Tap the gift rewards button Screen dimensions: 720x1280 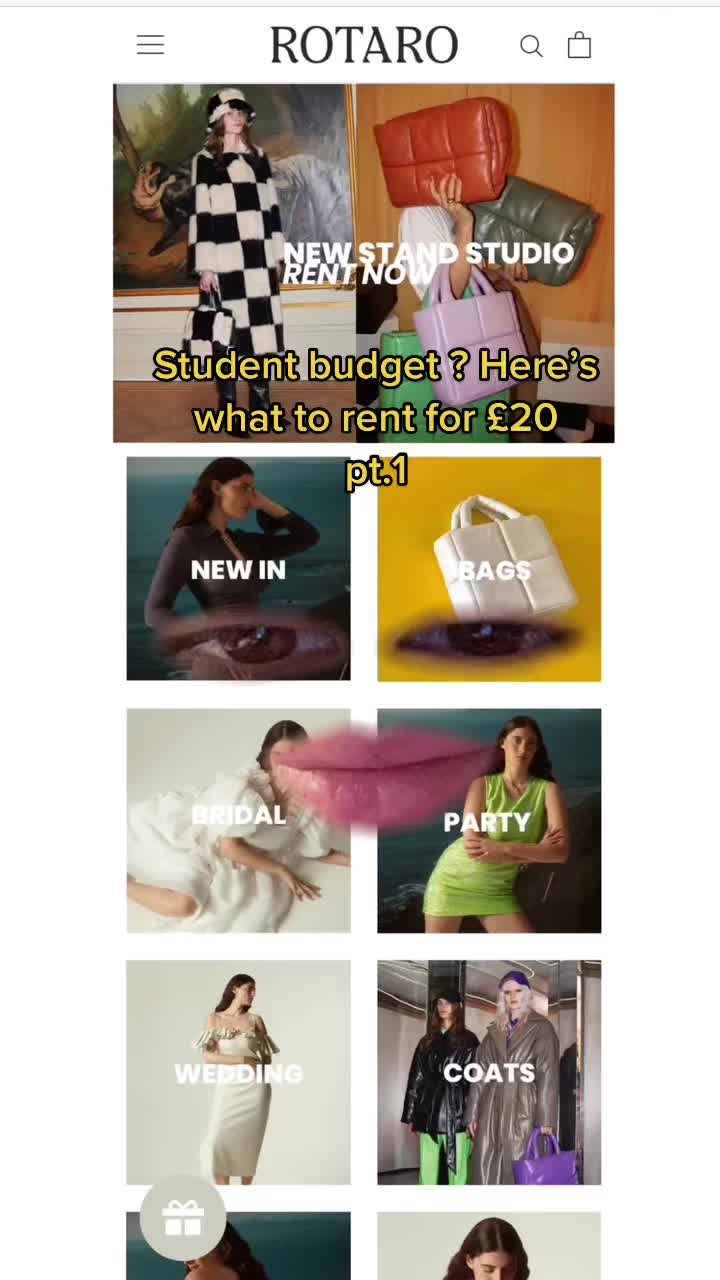click(x=183, y=1217)
